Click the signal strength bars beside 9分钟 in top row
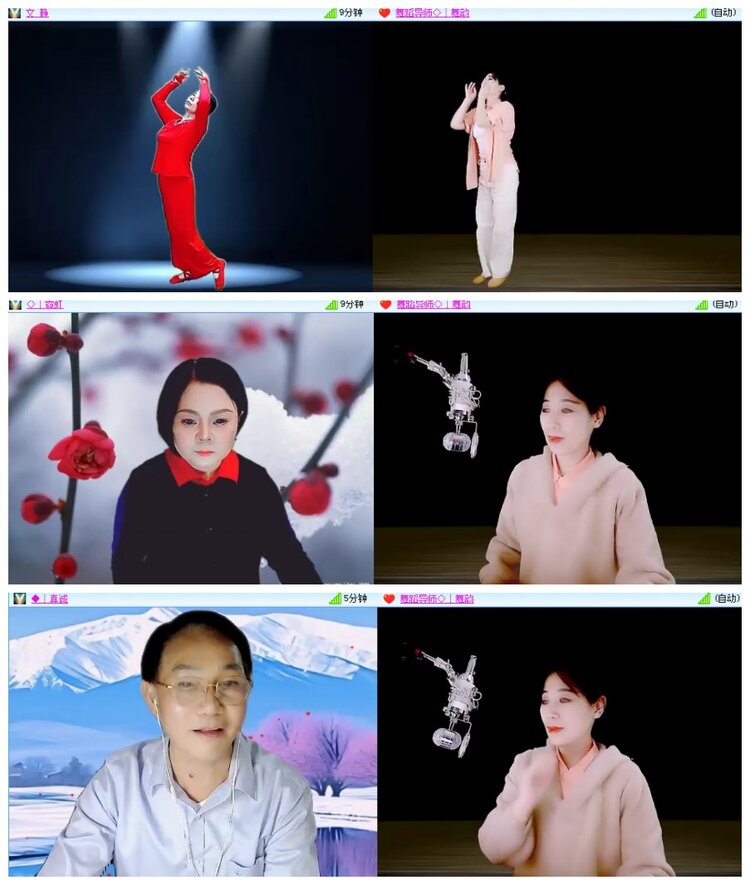750x885 pixels. pos(330,10)
